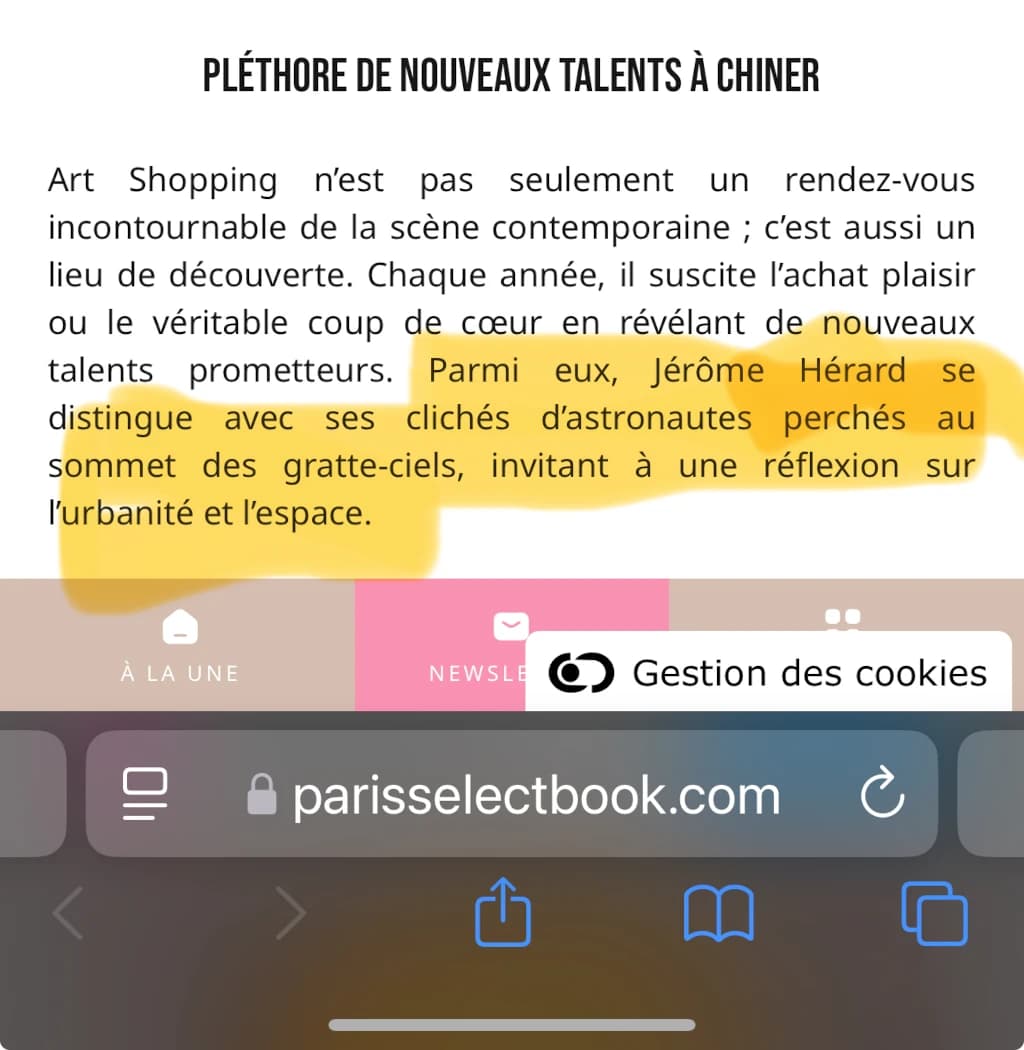Viewport: 1024px width, 1050px height.
Task: Open the Share sheet icon
Action: [503, 912]
